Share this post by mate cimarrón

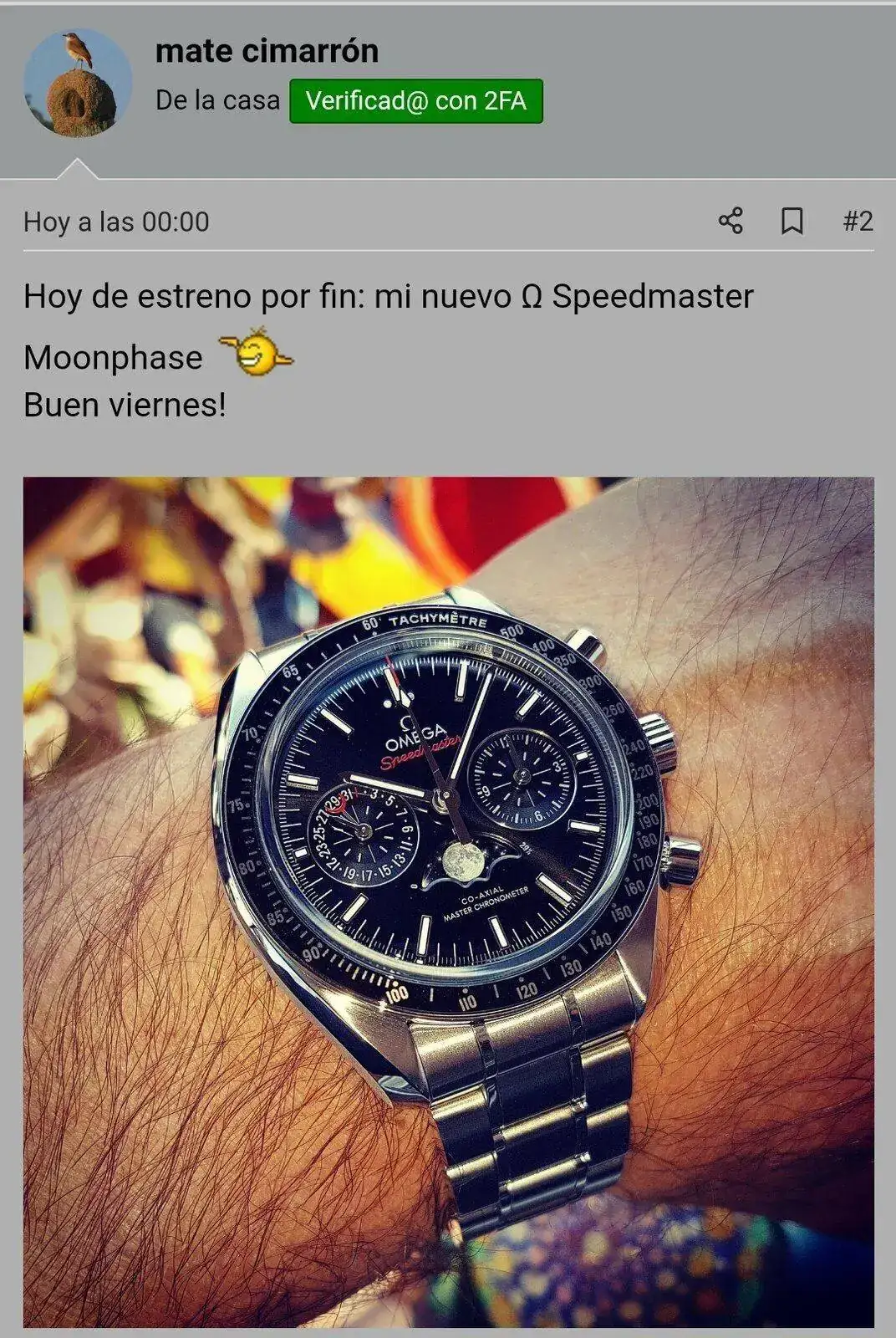point(731,221)
